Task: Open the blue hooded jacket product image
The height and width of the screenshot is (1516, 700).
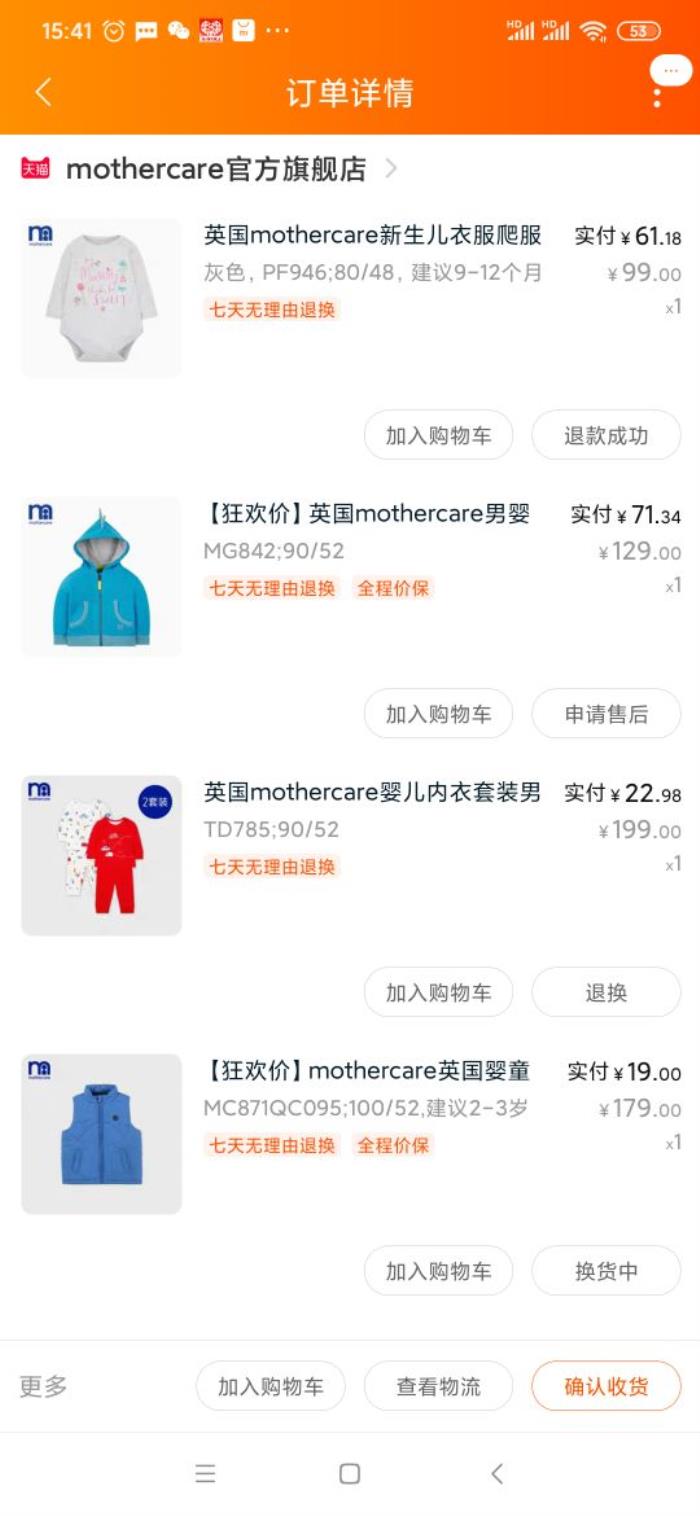Action: (101, 577)
